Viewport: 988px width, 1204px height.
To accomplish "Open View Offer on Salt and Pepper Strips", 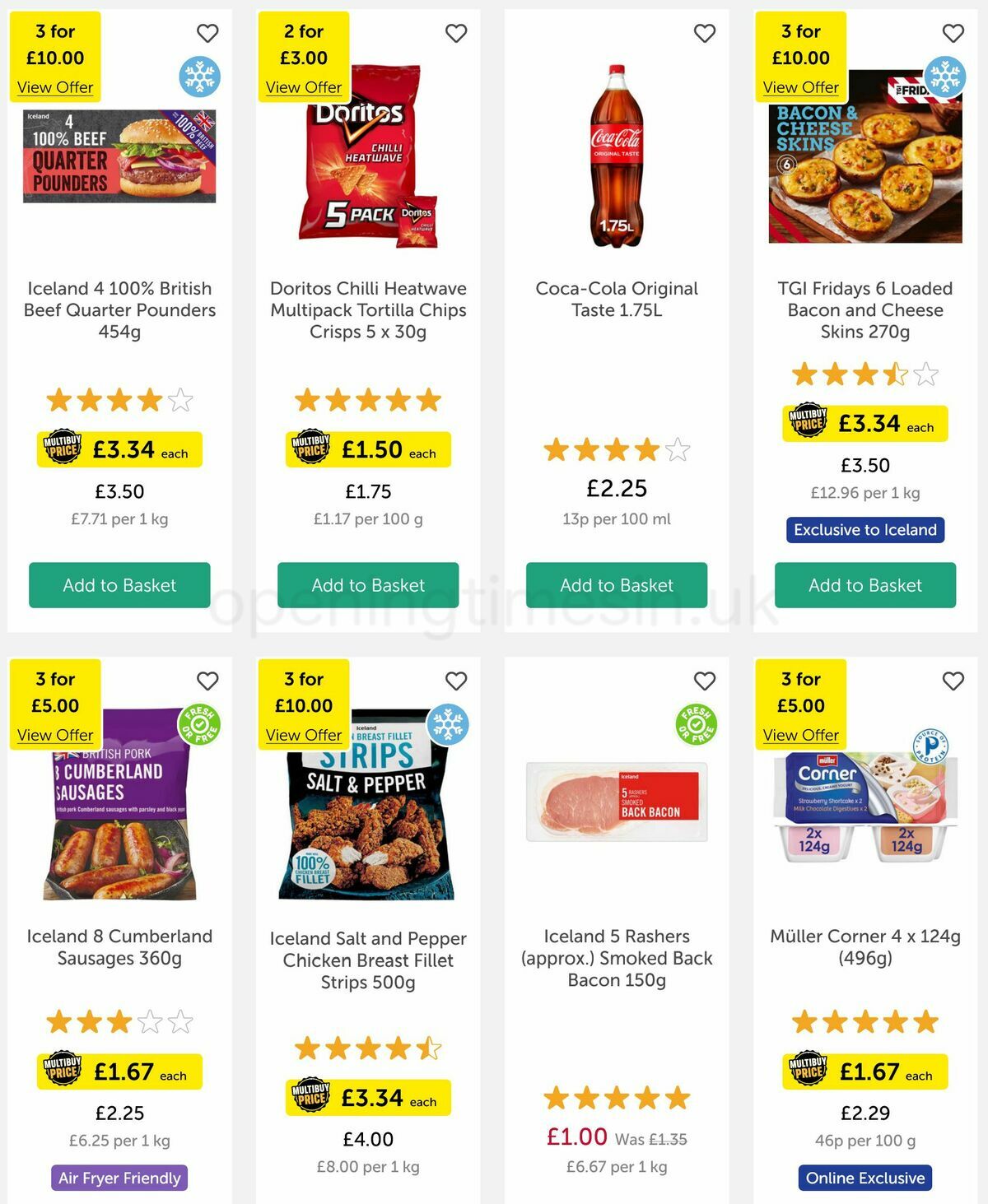I will click(304, 735).
